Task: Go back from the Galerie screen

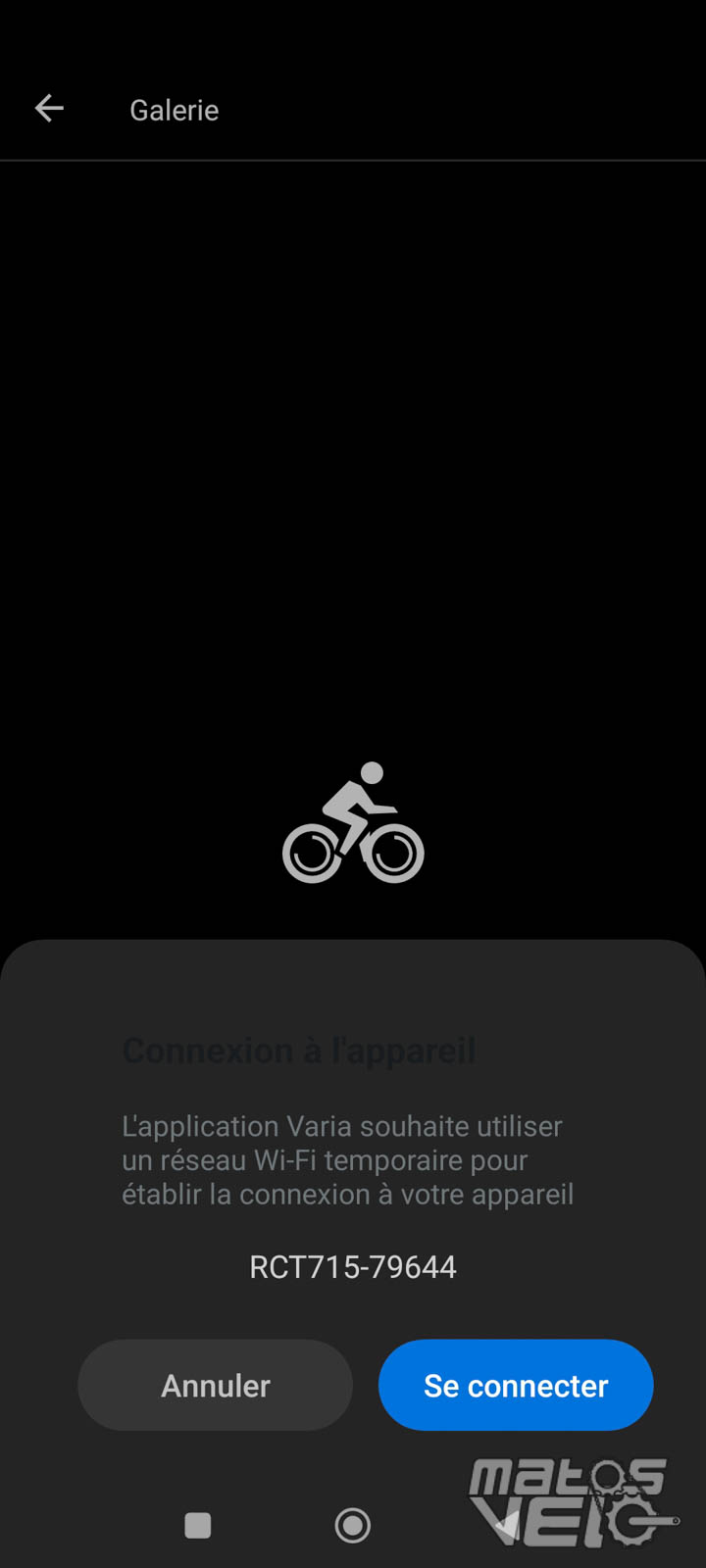Action: click(x=49, y=109)
